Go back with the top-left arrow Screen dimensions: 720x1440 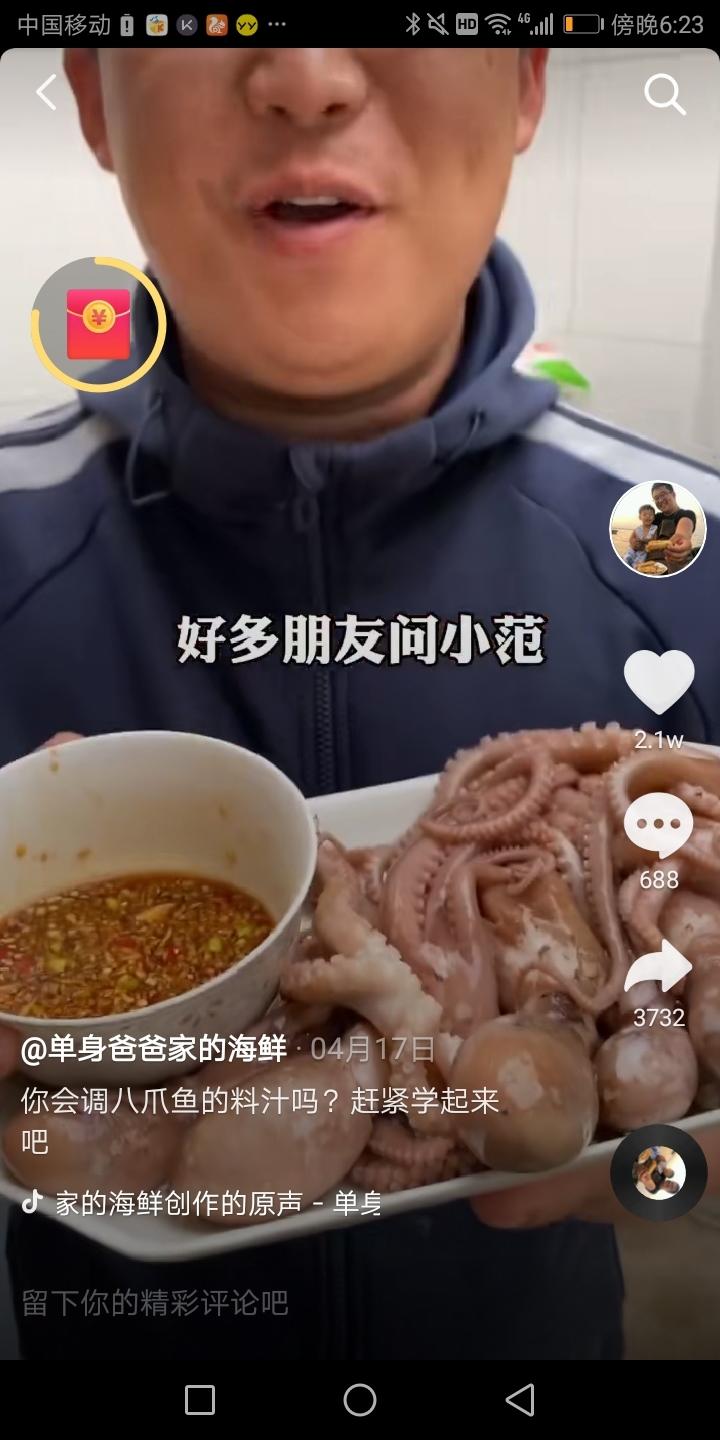coord(47,92)
